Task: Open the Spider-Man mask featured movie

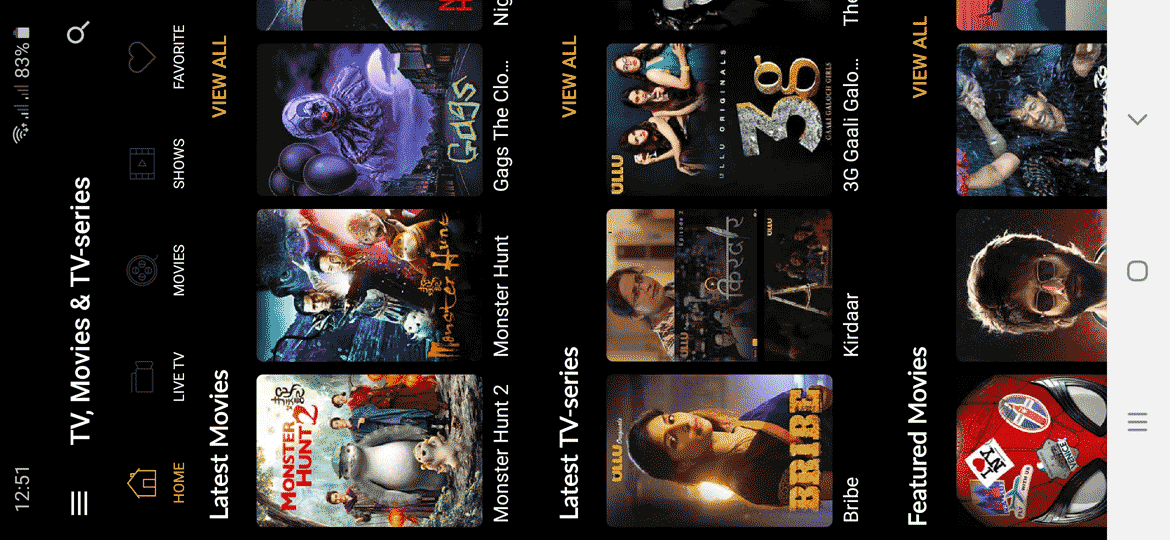Action: pyautogui.click(x=1030, y=450)
